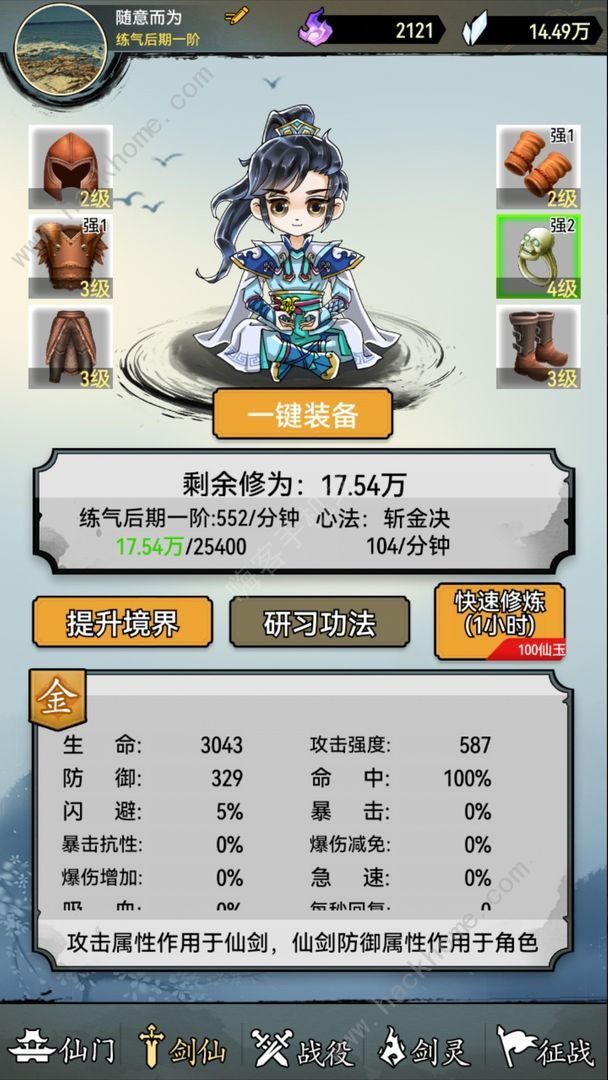Screen dimensions: 608x1080
Task: Tap 提升境界 to raise realm
Action: click(x=122, y=624)
